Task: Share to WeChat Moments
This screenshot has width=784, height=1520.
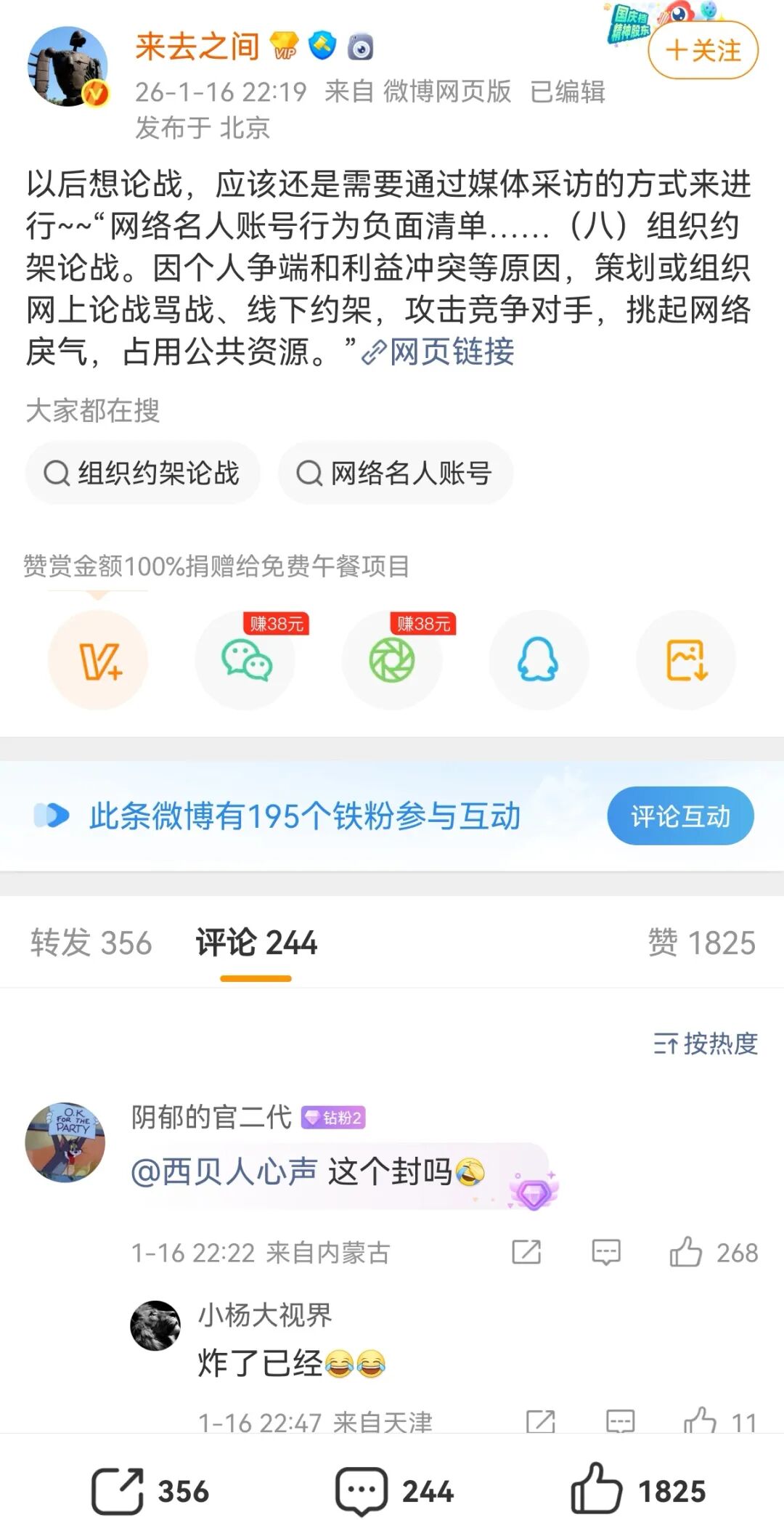Action: pyautogui.click(x=392, y=660)
